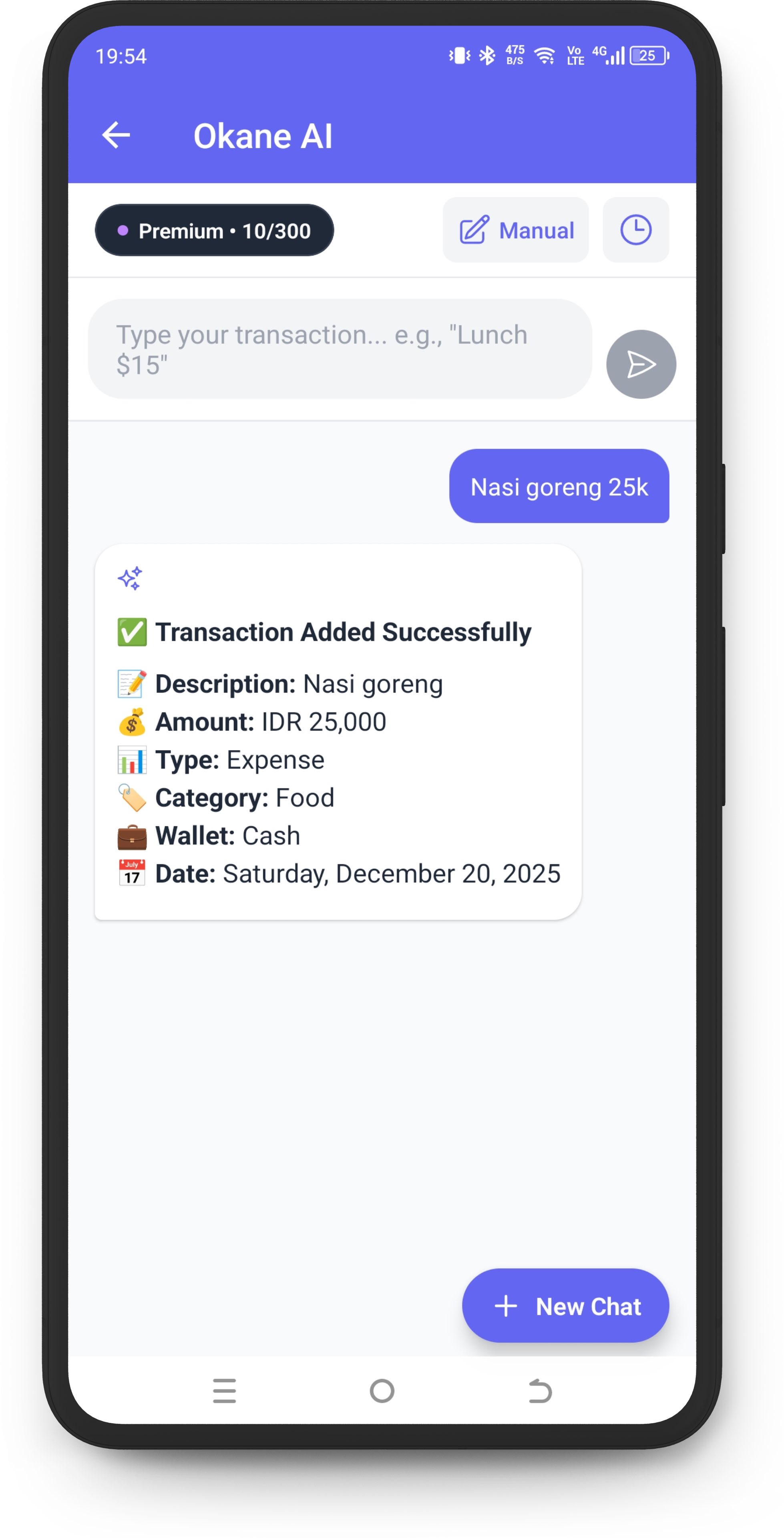Go to home screen via system button
Screen dimensions: 784x1538
click(x=382, y=1391)
